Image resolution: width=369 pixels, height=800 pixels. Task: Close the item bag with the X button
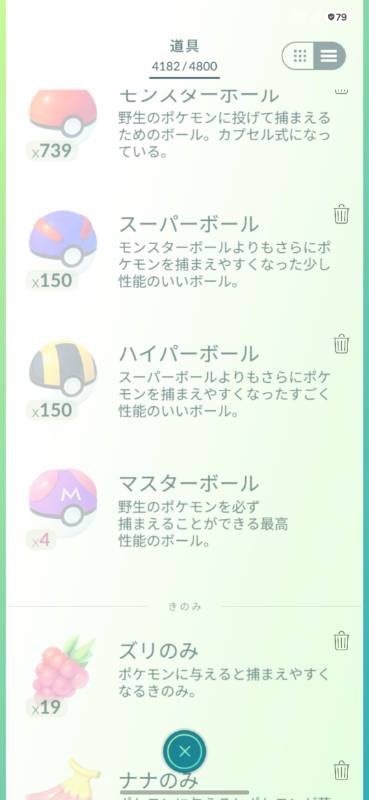pos(185,751)
